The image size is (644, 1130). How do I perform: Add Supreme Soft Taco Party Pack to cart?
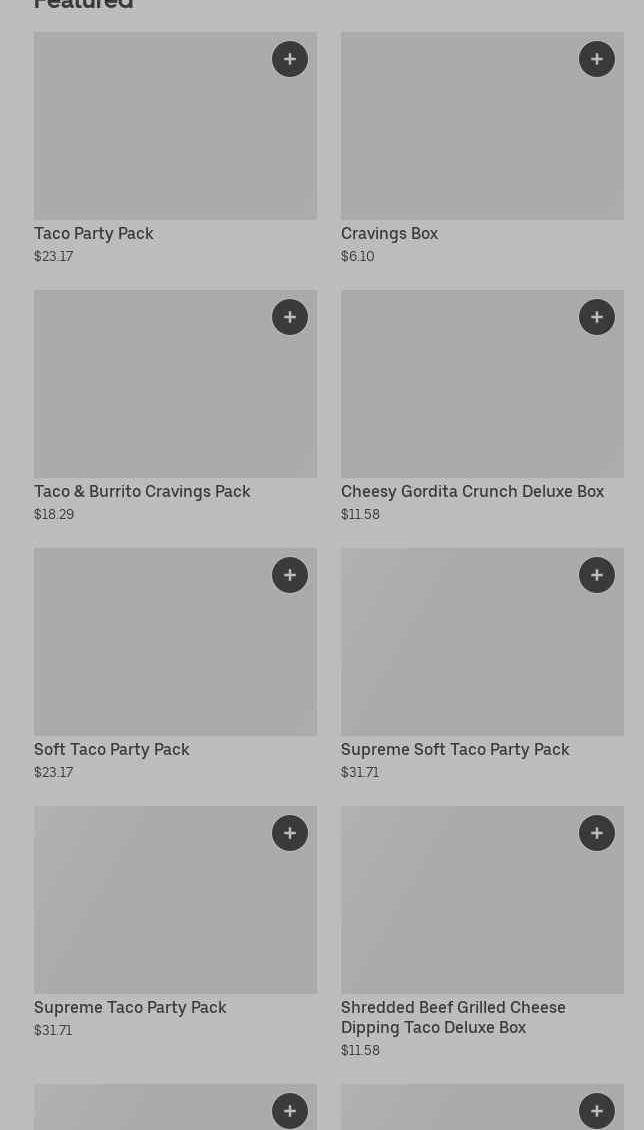tap(597, 575)
